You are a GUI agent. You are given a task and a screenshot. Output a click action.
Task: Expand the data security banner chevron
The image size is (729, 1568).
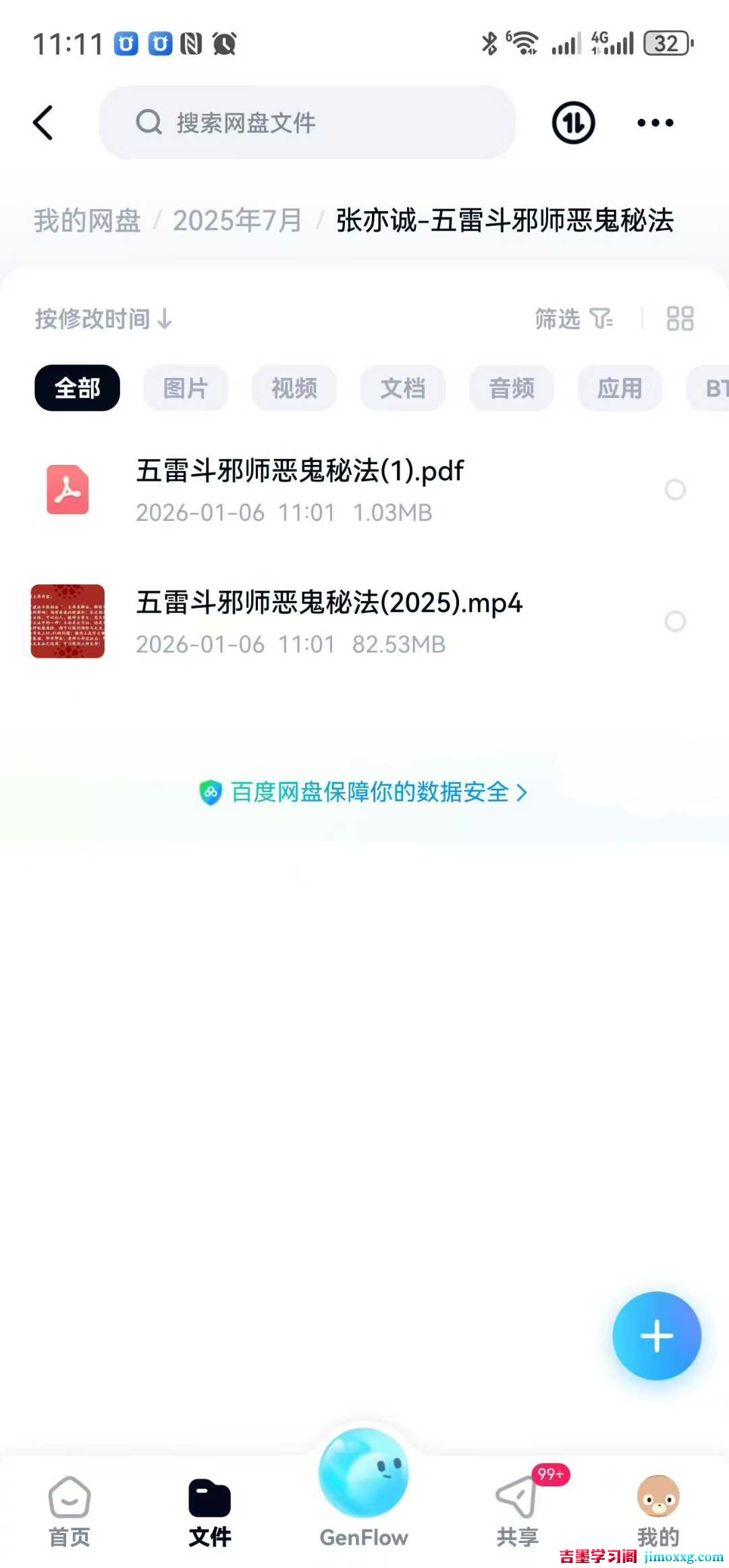522,793
